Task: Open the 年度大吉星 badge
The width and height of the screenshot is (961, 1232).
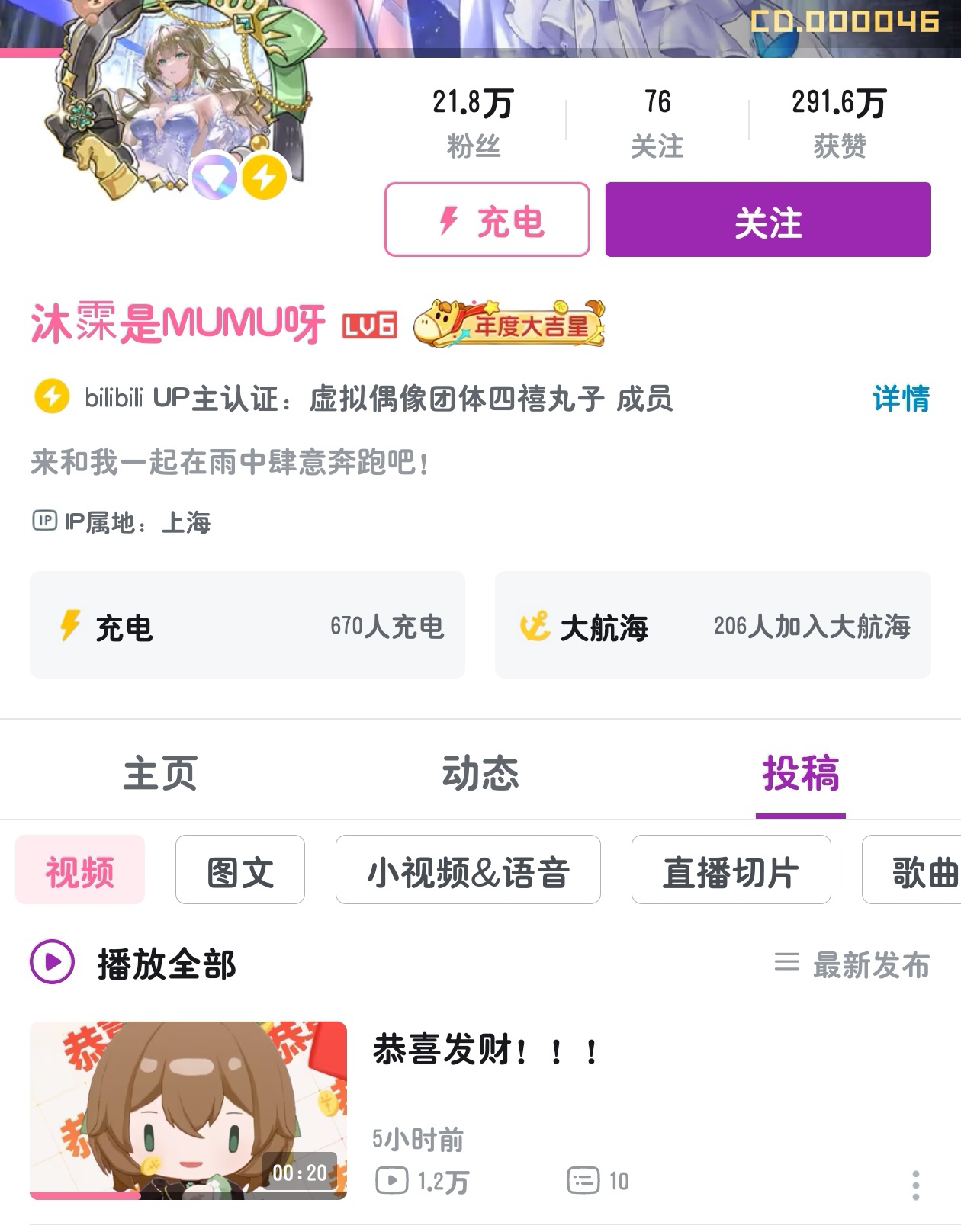Action: pyautogui.click(x=509, y=324)
